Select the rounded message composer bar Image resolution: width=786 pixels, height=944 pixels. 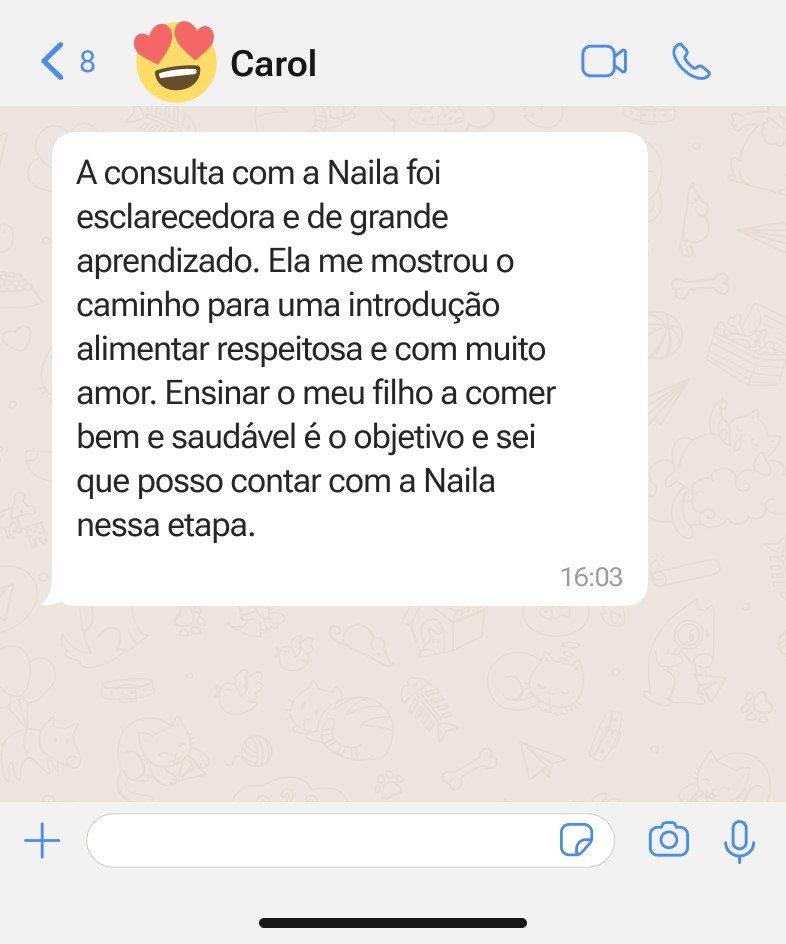[350, 840]
